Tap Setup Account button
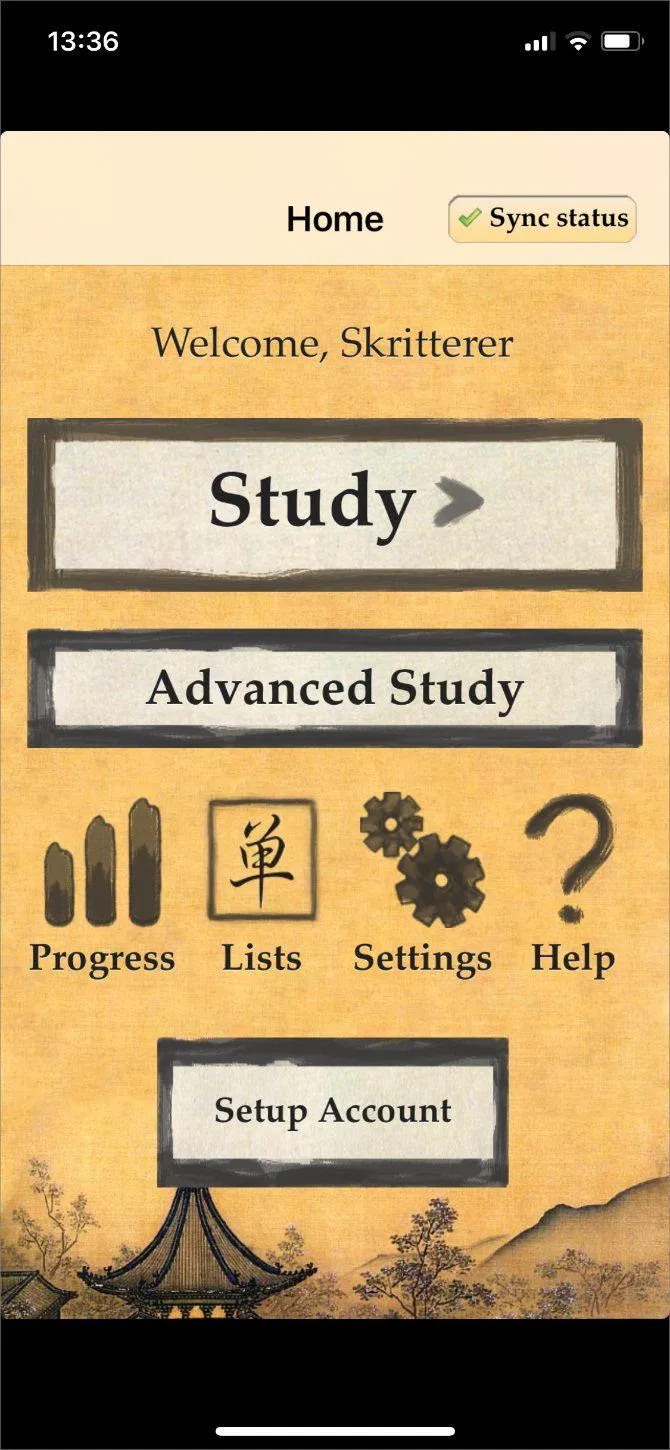This screenshot has height=1450, width=670. click(332, 1111)
